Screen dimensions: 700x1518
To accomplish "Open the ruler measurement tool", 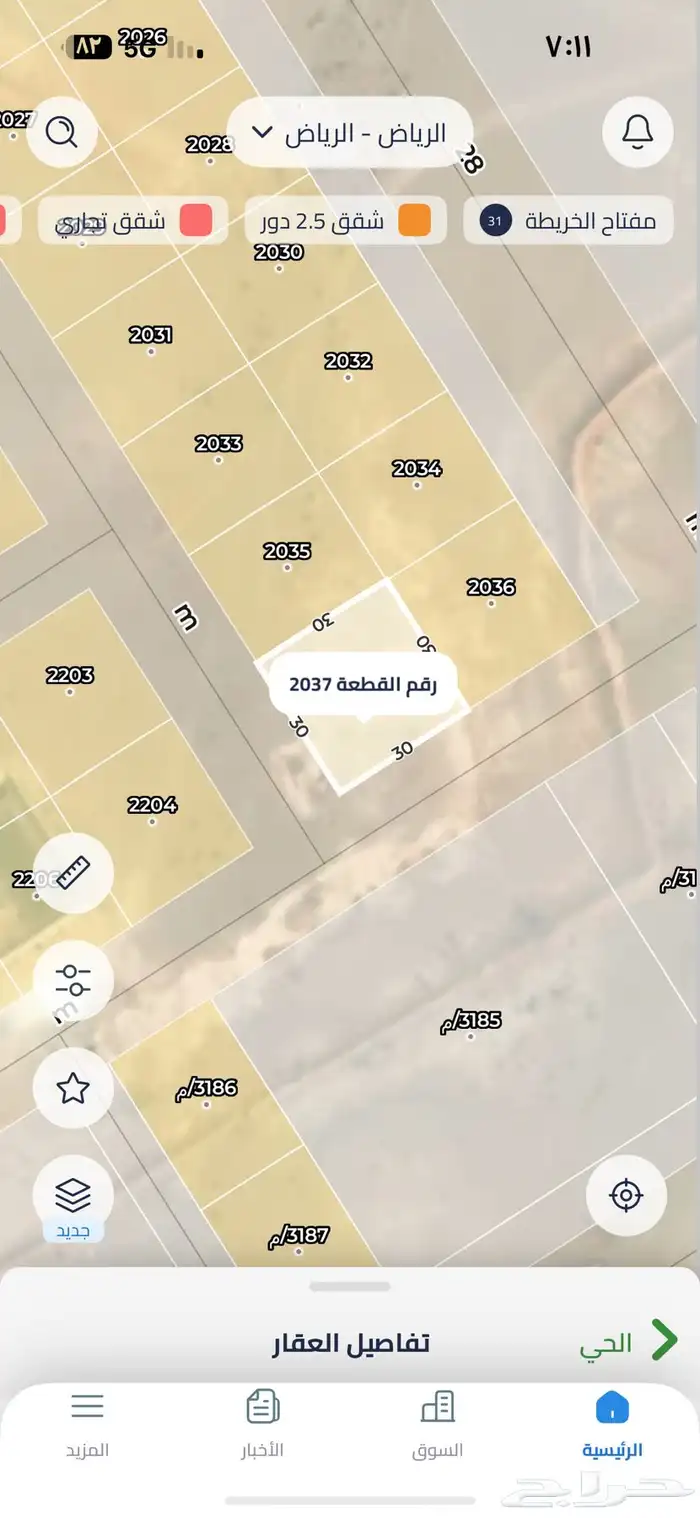I will coord(73,873).
